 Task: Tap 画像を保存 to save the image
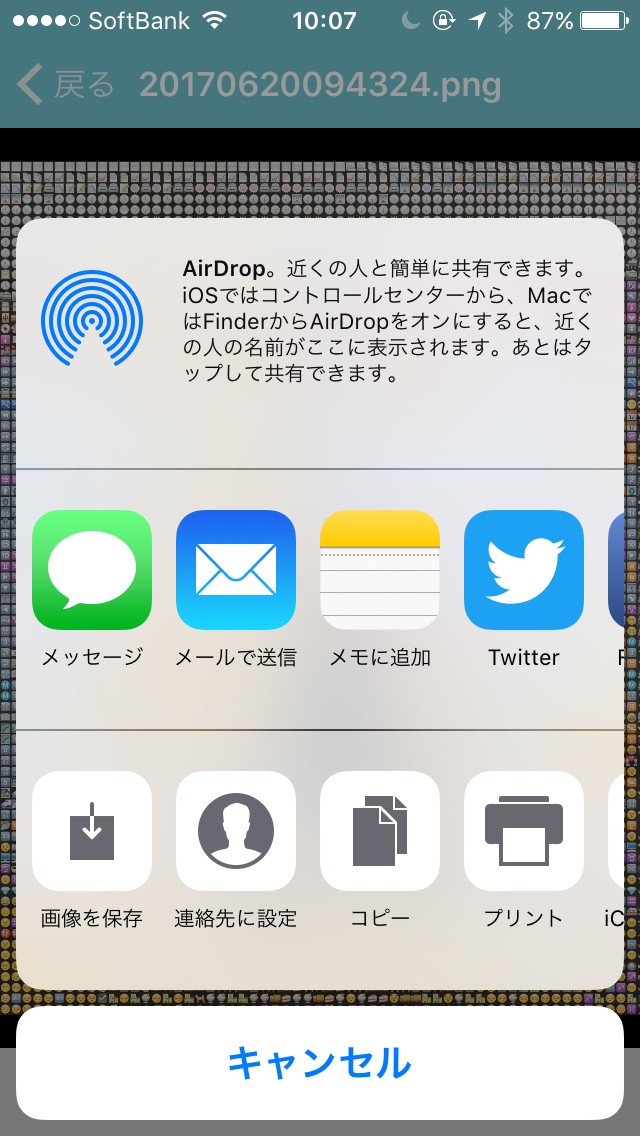pyautogui.click(x=92, y=831)
